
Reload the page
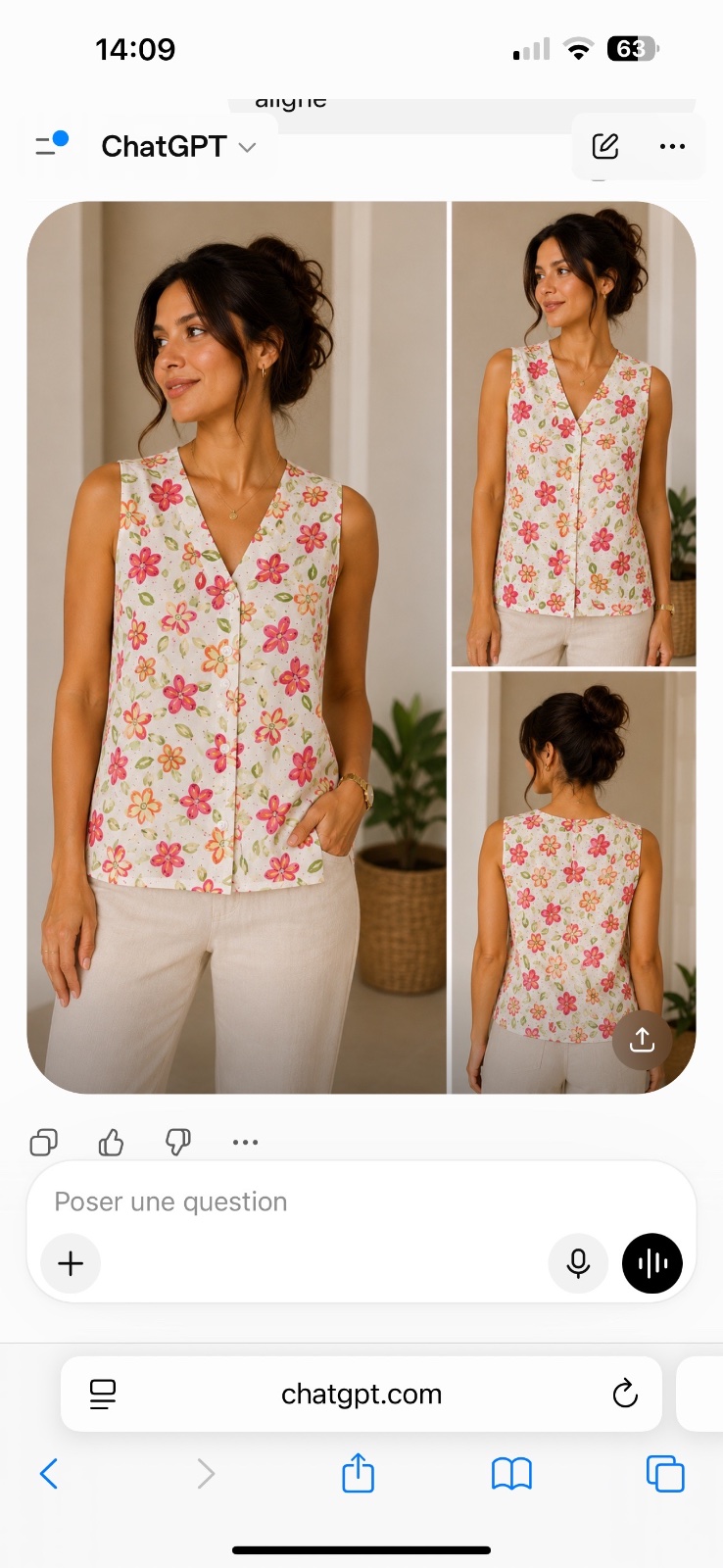click(x=625, y=1393)
